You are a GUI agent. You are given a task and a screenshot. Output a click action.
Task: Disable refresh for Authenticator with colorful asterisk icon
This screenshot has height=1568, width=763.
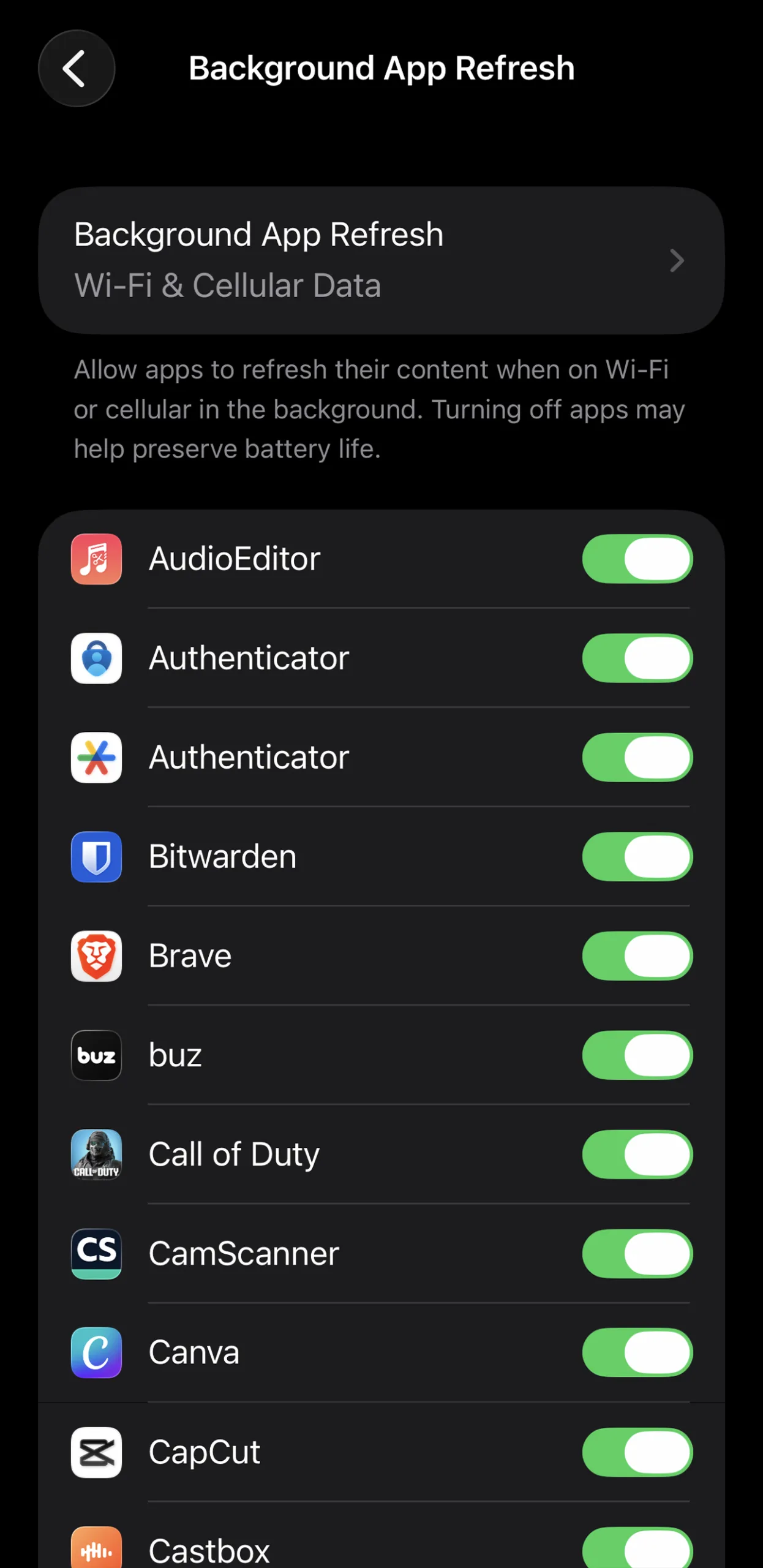[637, 757]
